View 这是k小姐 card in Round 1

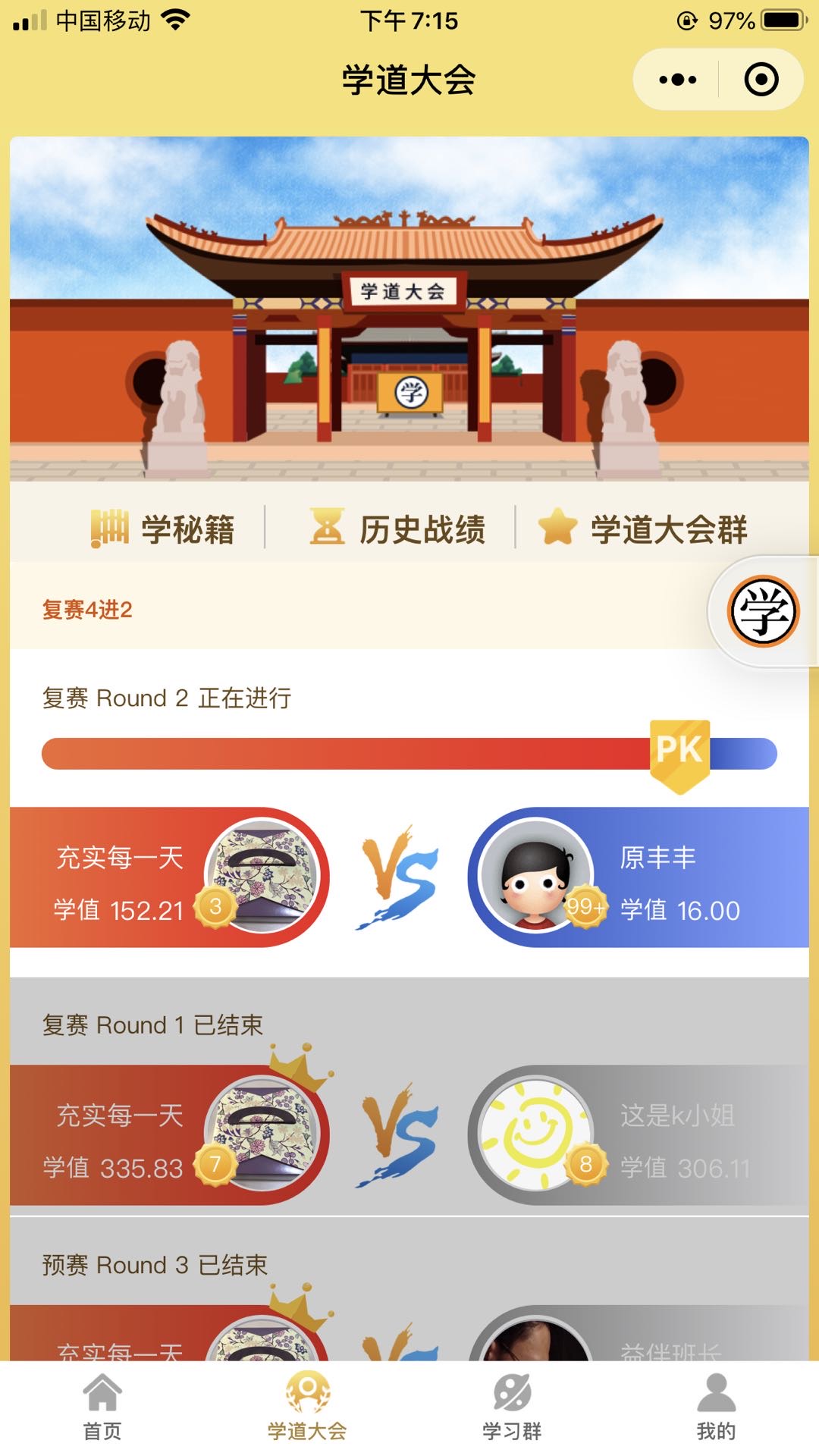(x=637, y=1135)
